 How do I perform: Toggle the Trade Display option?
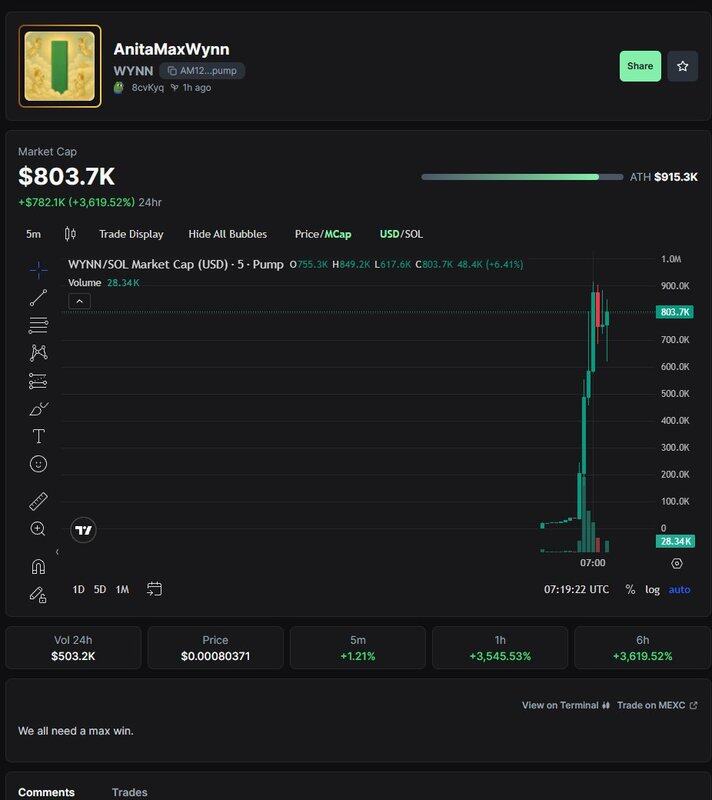(x=131, y=234)
